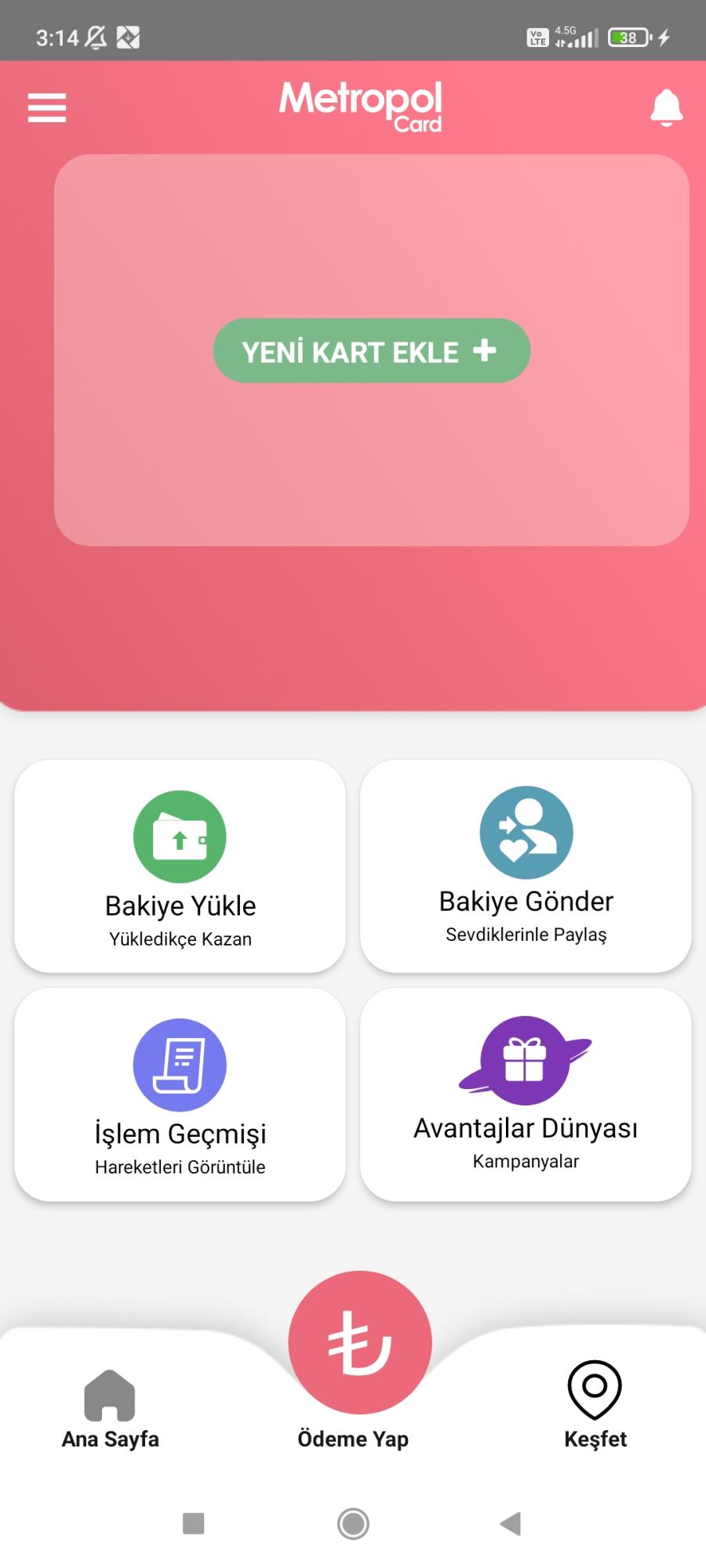The height and width of the screenshot is (1568, 706).
Task: Tap the Keşfet location pin icon
Action: [x=595, y=1394]
